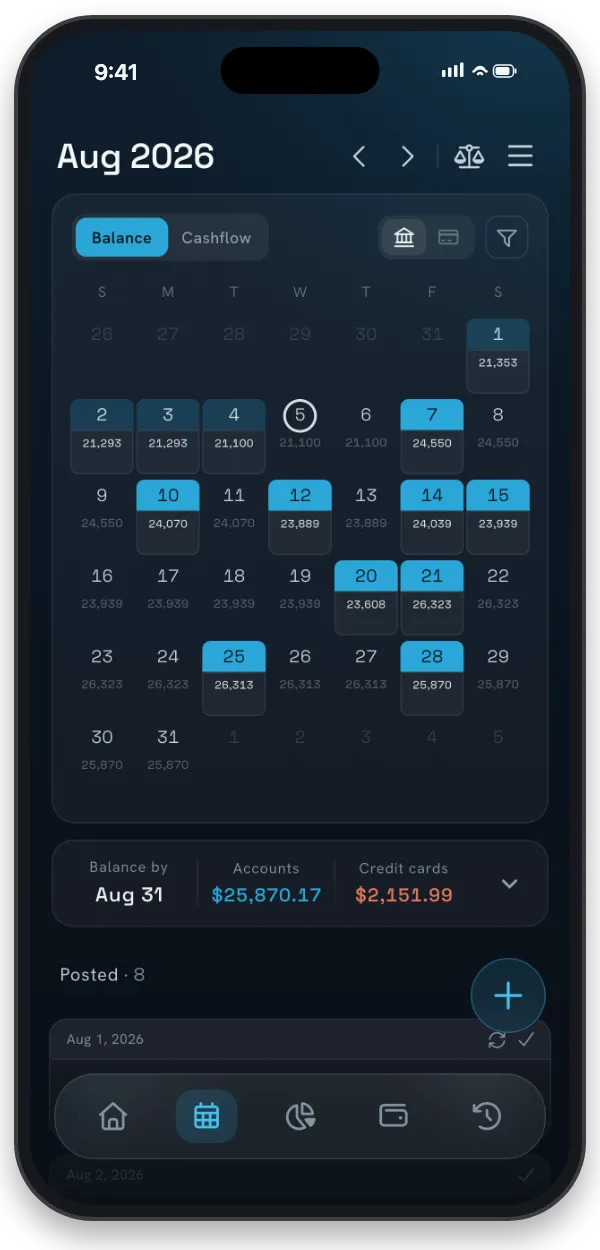The height and width of the screenshot is (1250, 600).
Task: Select August 28 on the calendar
Action: coord(432,678)
